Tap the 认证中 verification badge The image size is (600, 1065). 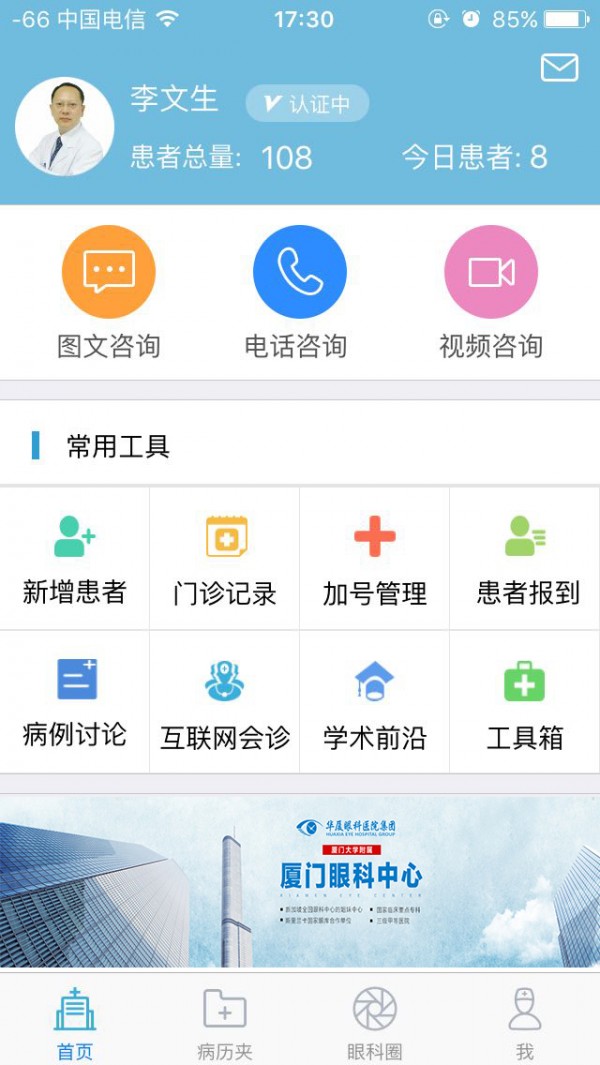click(x=307, y=103)
